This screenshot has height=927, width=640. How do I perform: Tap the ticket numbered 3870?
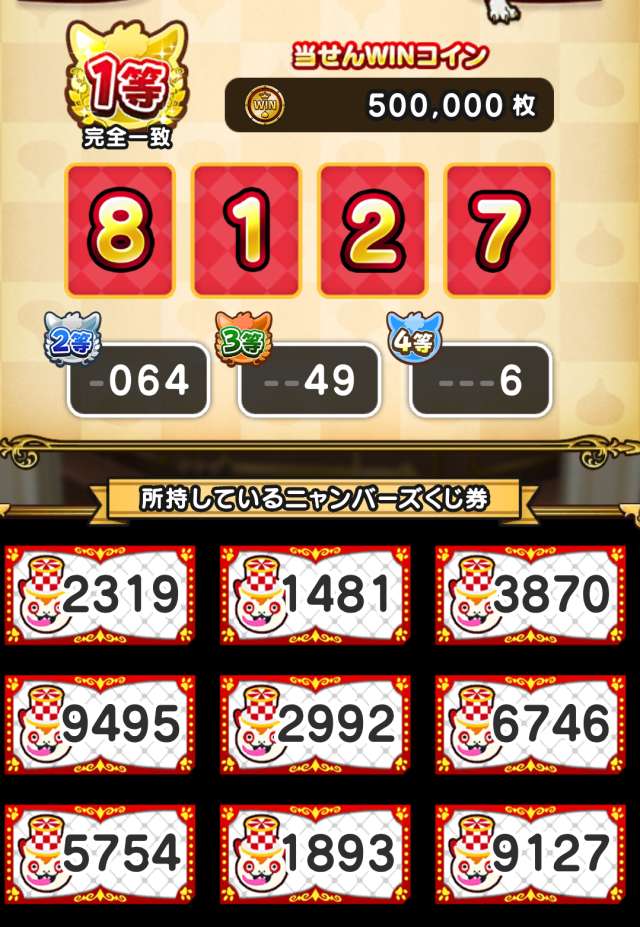(x=530, y=595)
